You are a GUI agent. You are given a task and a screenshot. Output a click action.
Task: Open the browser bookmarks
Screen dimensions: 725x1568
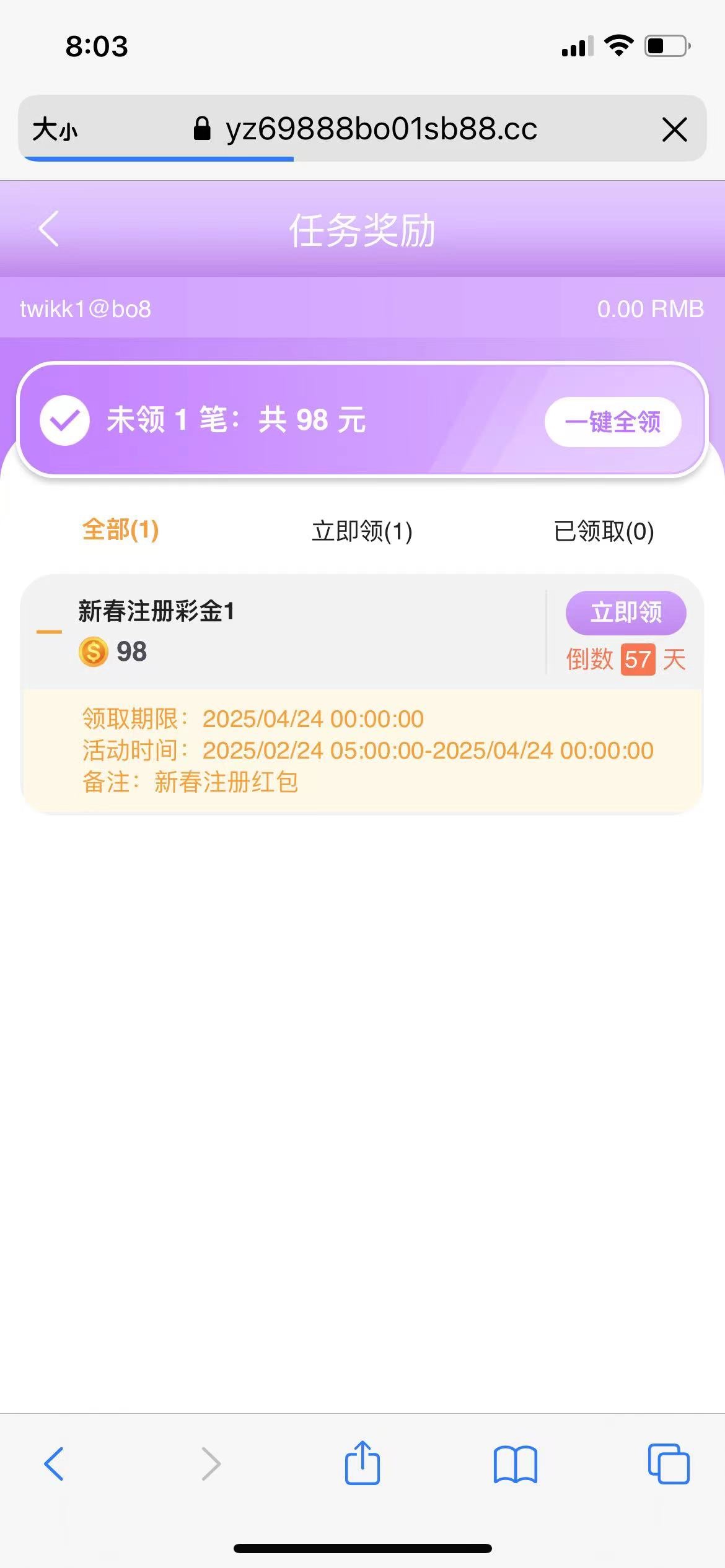click(515, 1464)
